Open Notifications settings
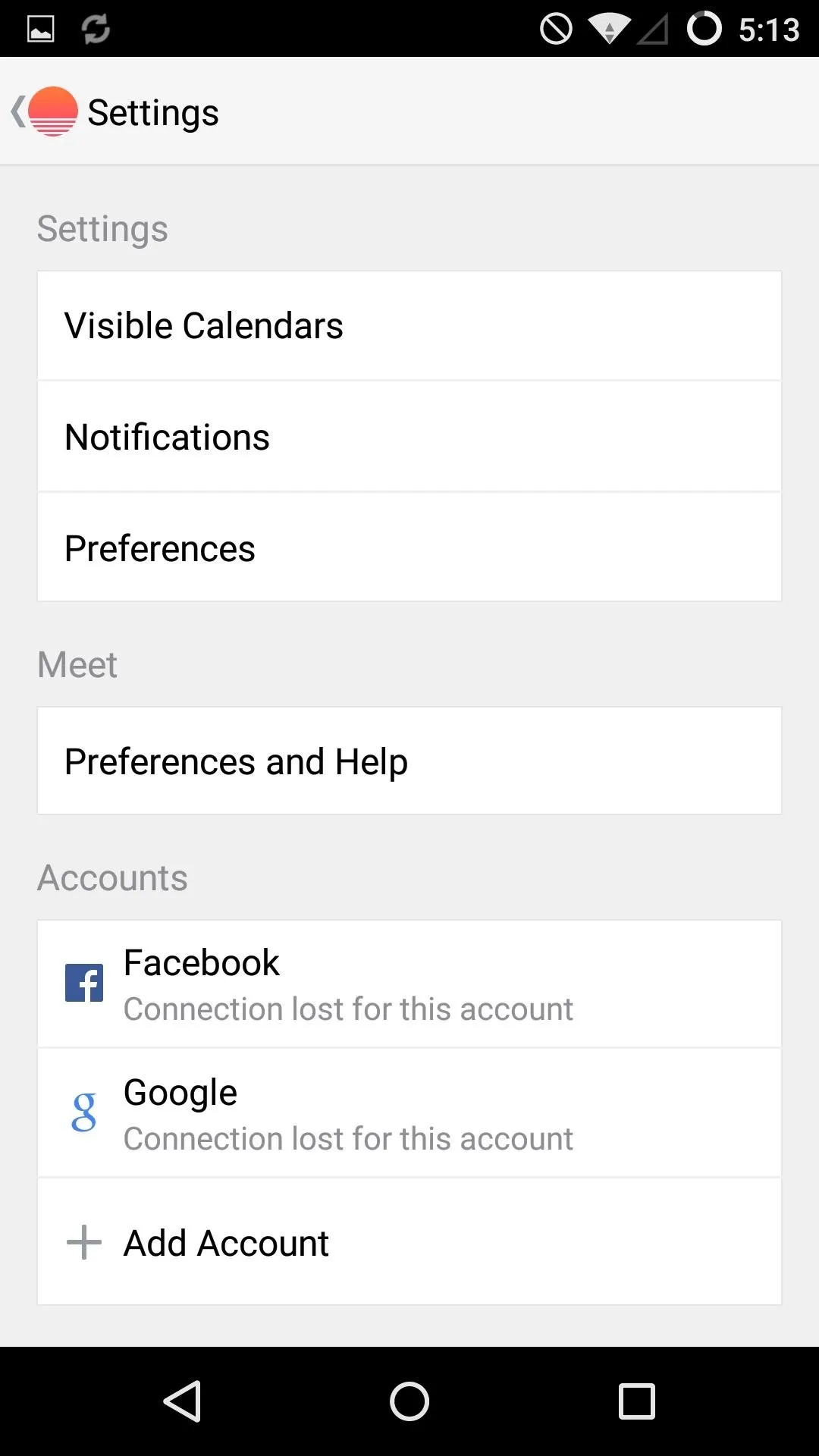This screenshot has width=819, height=1456. pyautogui.click(x=409, y=437)
